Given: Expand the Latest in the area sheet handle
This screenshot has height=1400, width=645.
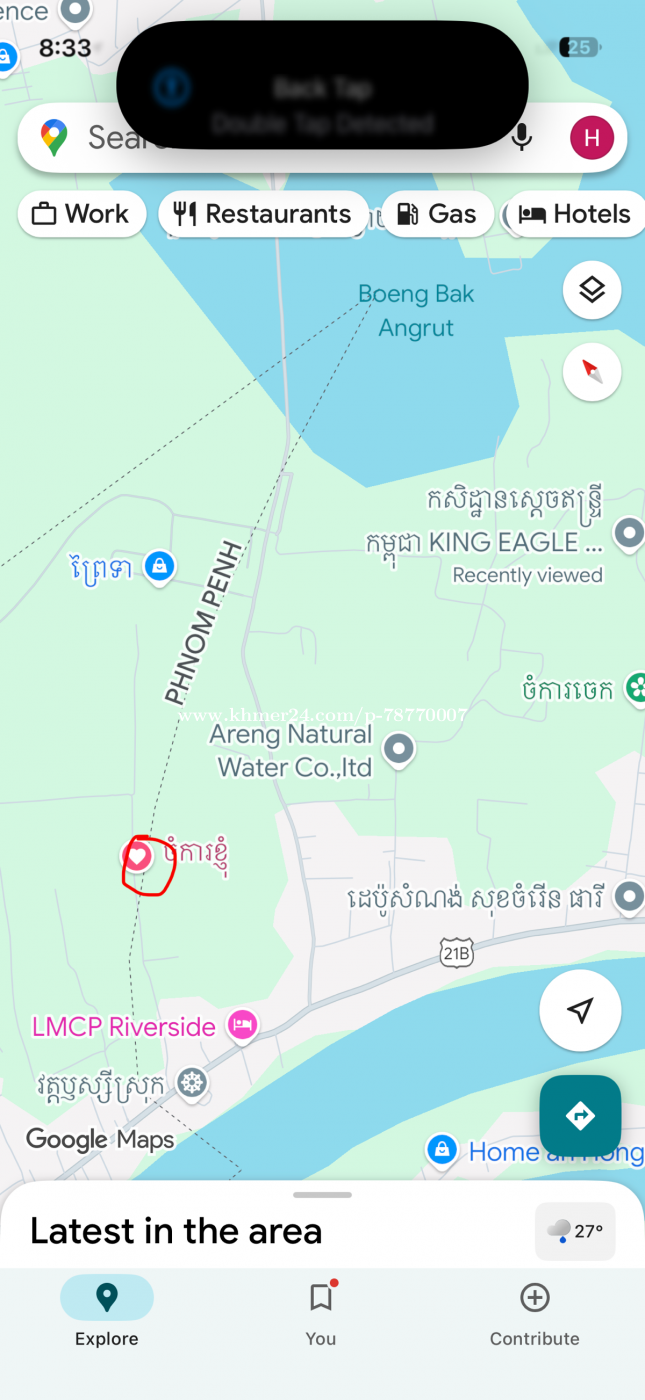Looking at the screenshot, I should click(x=322, y=1195).
